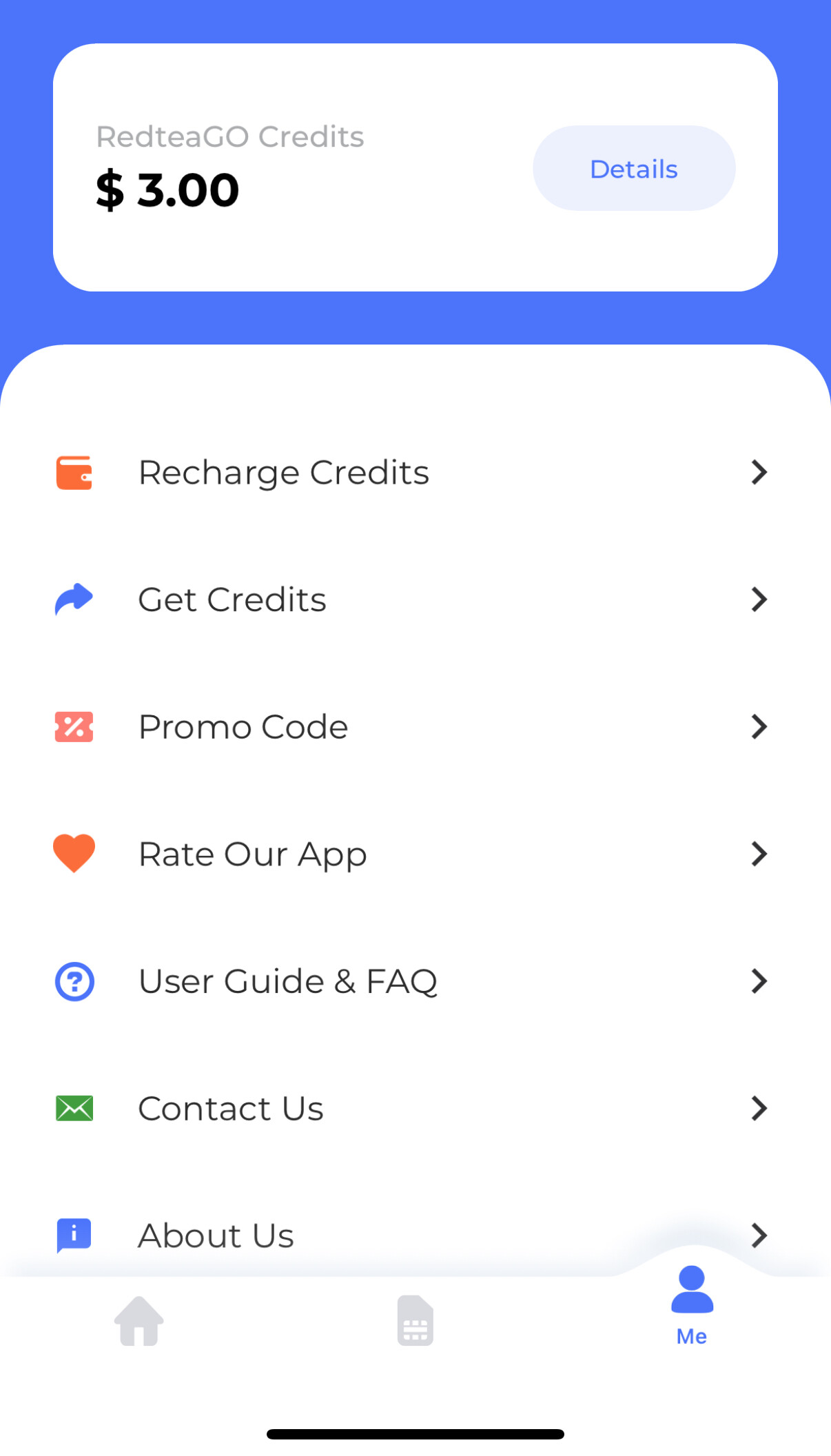Open the credits Details button
The image size is (831, 1456).
(633, 168)
